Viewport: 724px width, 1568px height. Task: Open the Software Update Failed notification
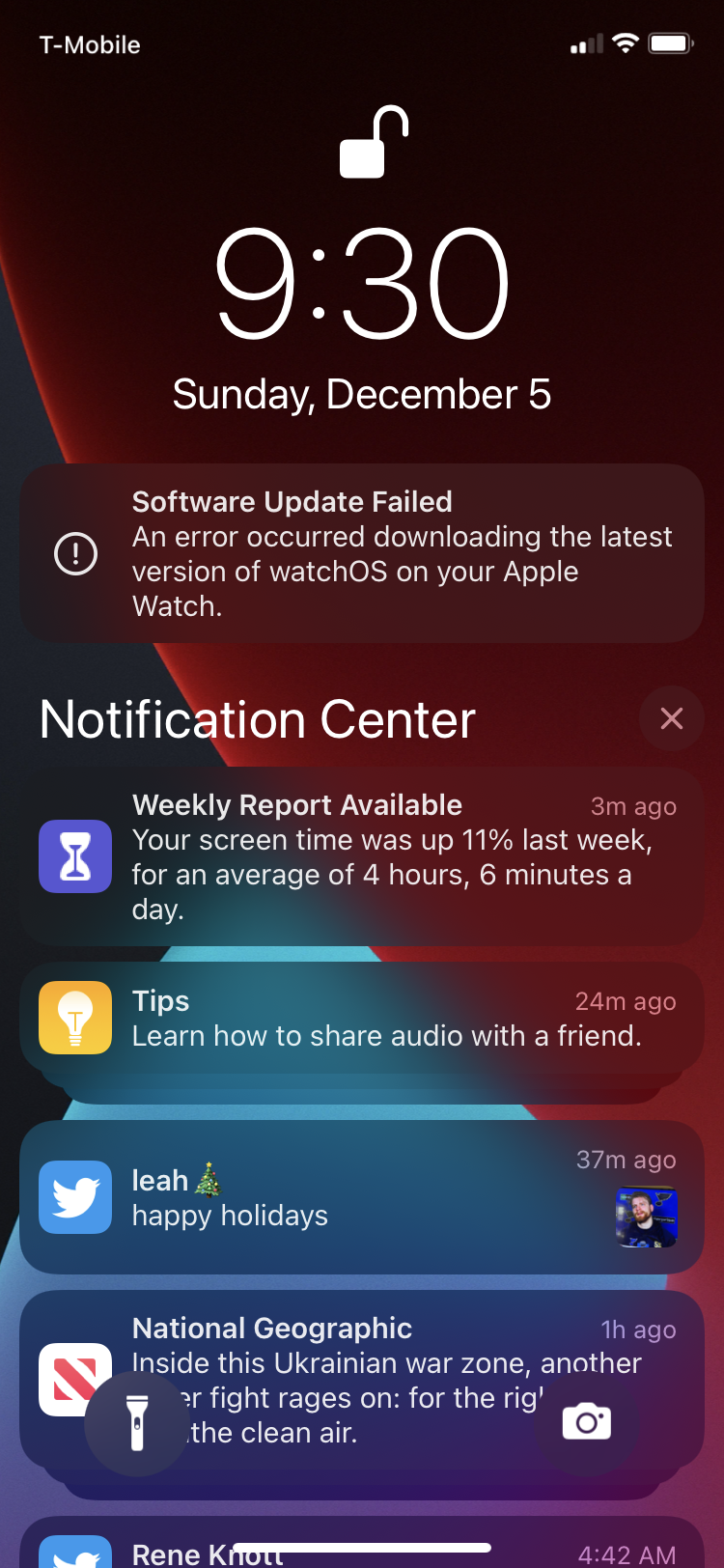(x=362, y=553)
